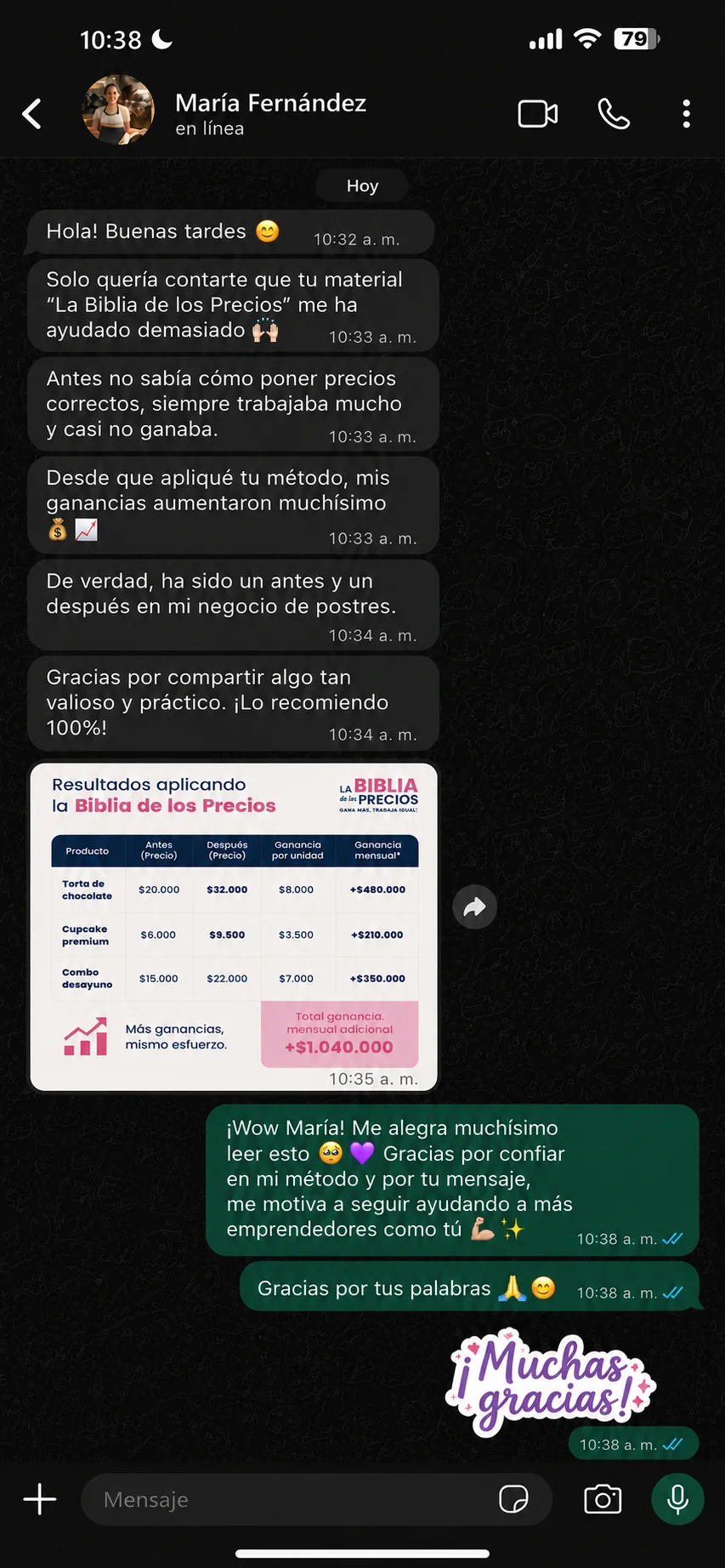Open María Fernández contact info
This screenshot has height=1568, width=725.
coord(270,114)
